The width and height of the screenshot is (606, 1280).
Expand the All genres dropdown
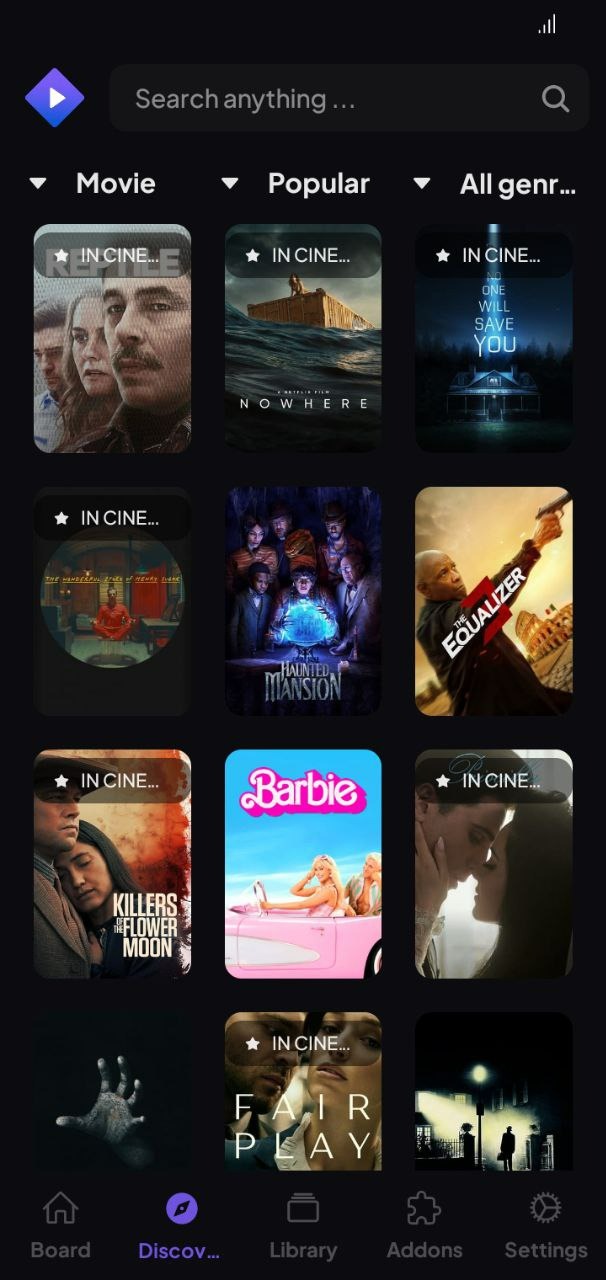pyautogui.click(x=494, y=183)
